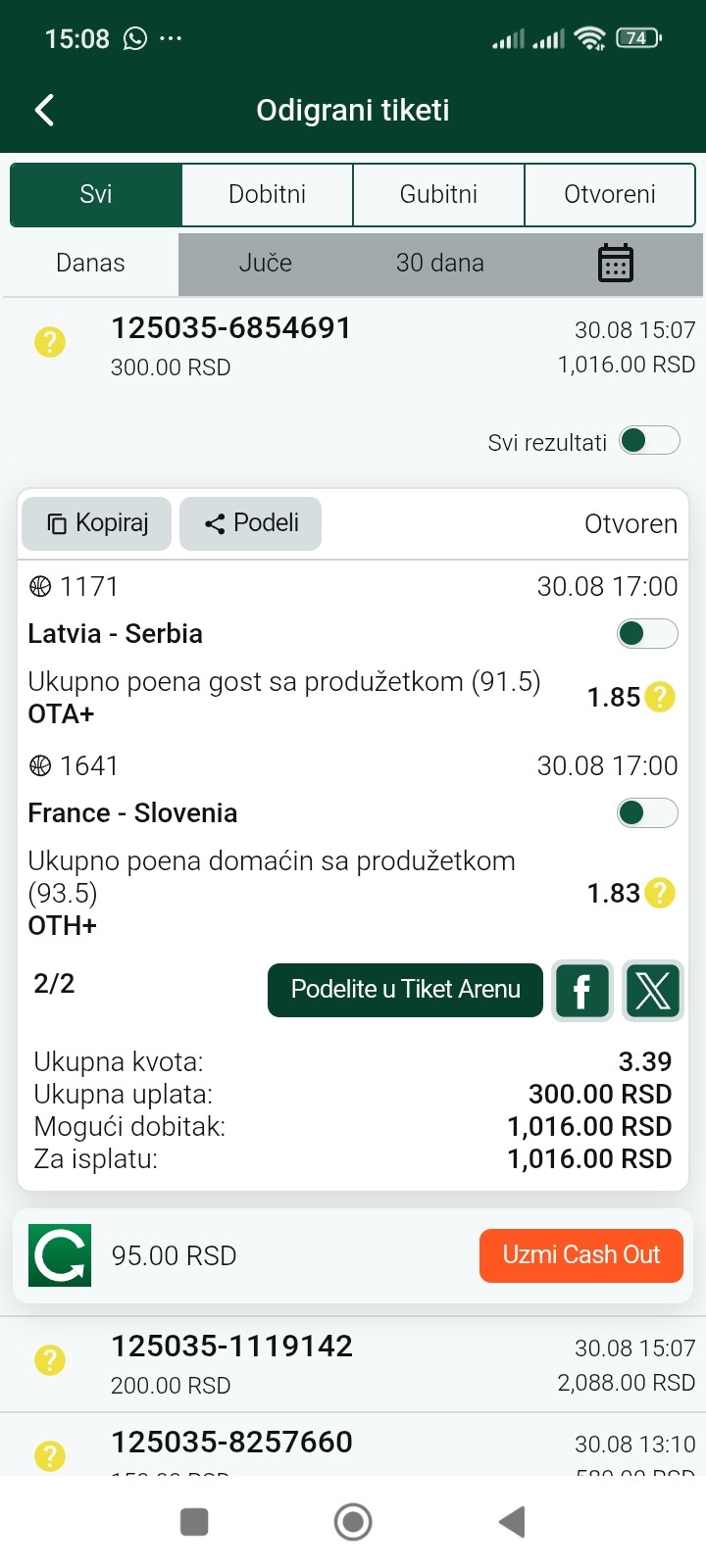Tap the system home button

click(353, 1522)
